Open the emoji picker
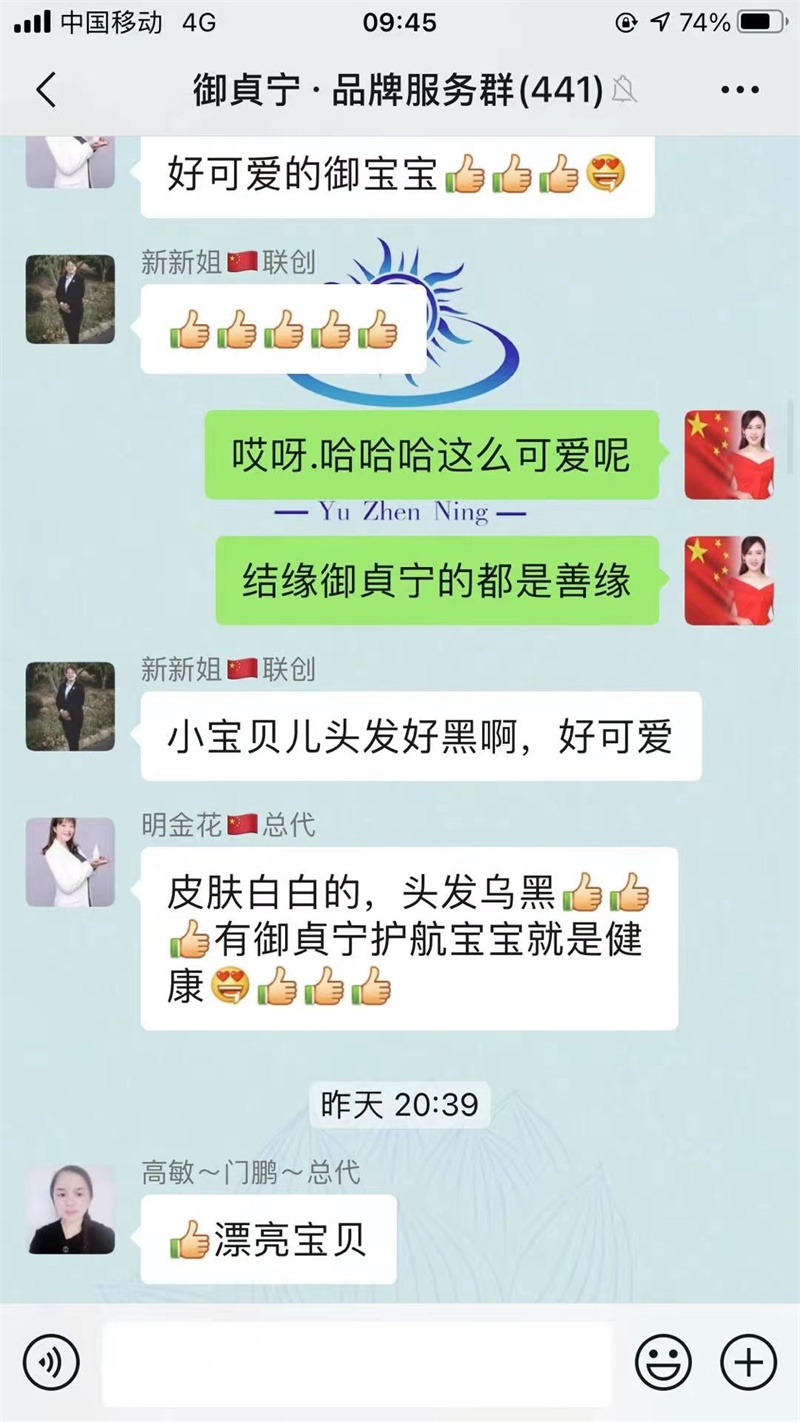The height and width of the screenshot is (1422, 800). pos(663,1362)
